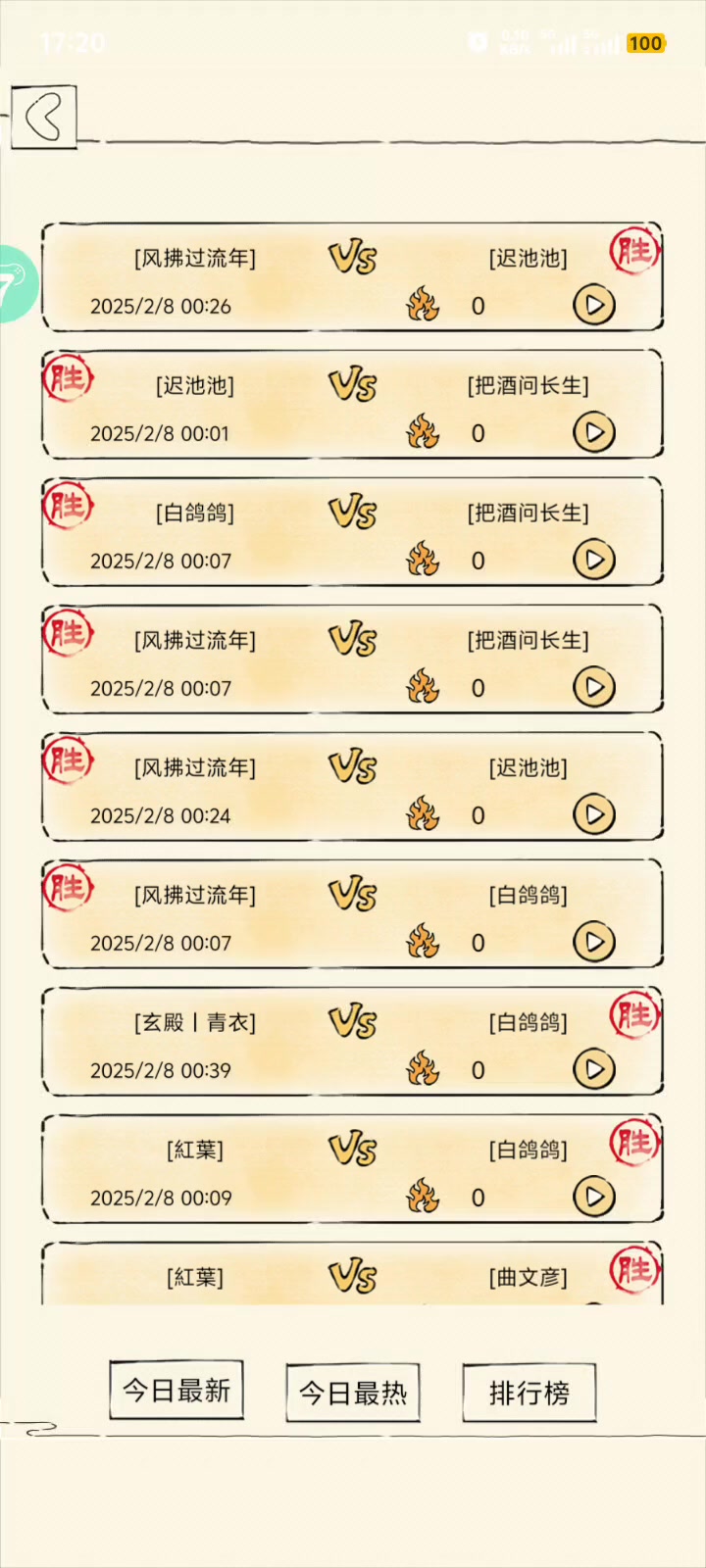The height and width of the screenshot is (1568, 706).
Task: Open the 排行榜 leaderboard
Action: click(x=529, y=1393)
